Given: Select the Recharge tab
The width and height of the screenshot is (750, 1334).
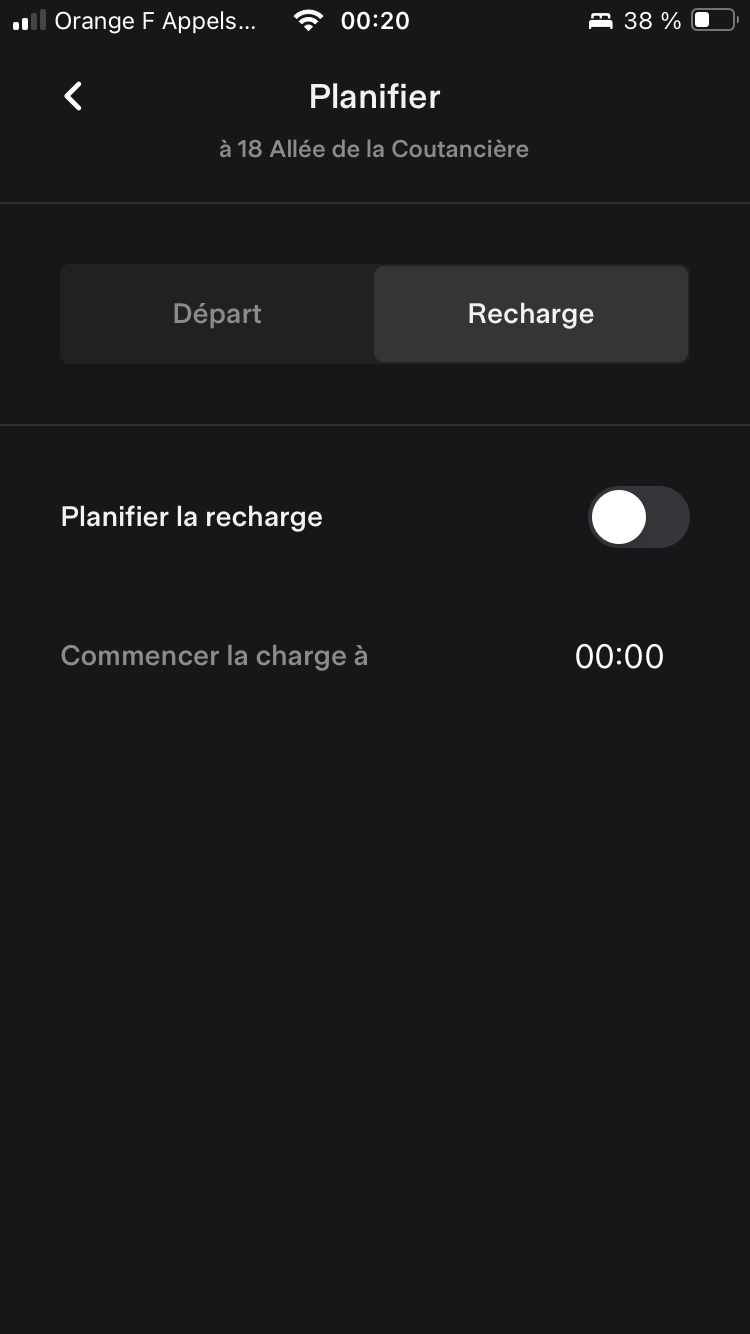Looking at the screenshot, I should [531, 314].
